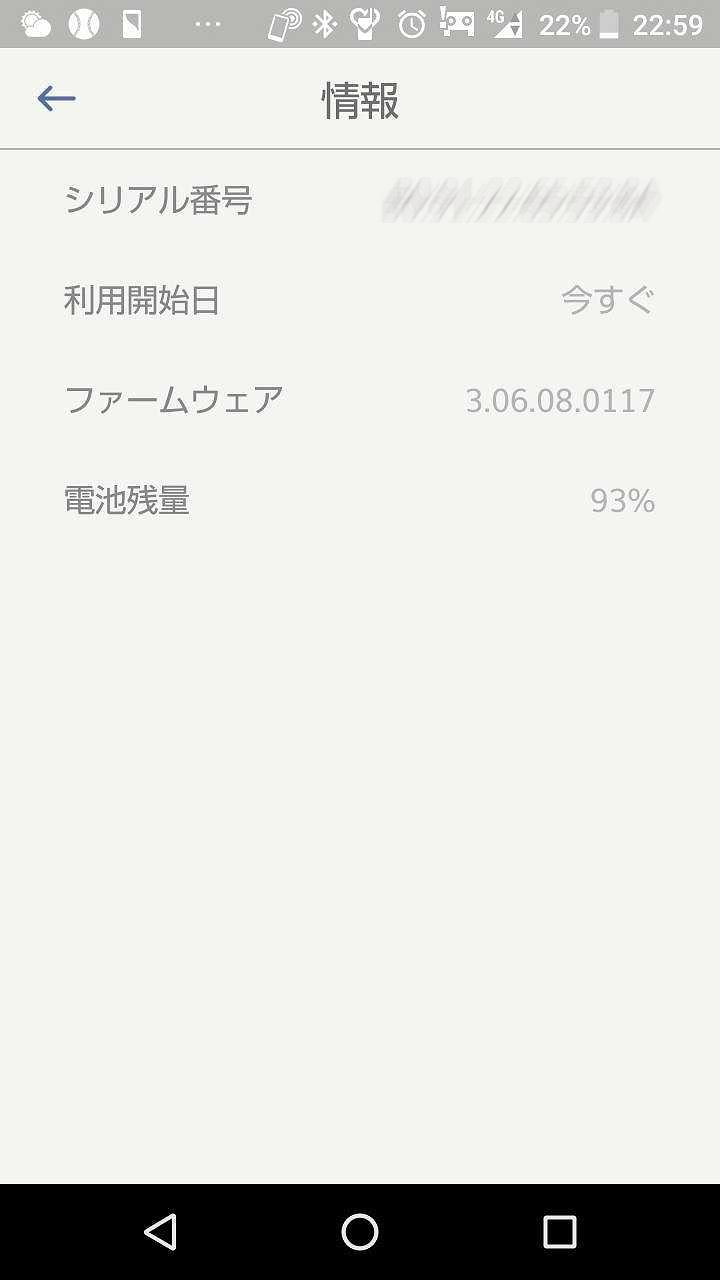
Task: Go back using the top-left arrow
Action: click(56, 98)
